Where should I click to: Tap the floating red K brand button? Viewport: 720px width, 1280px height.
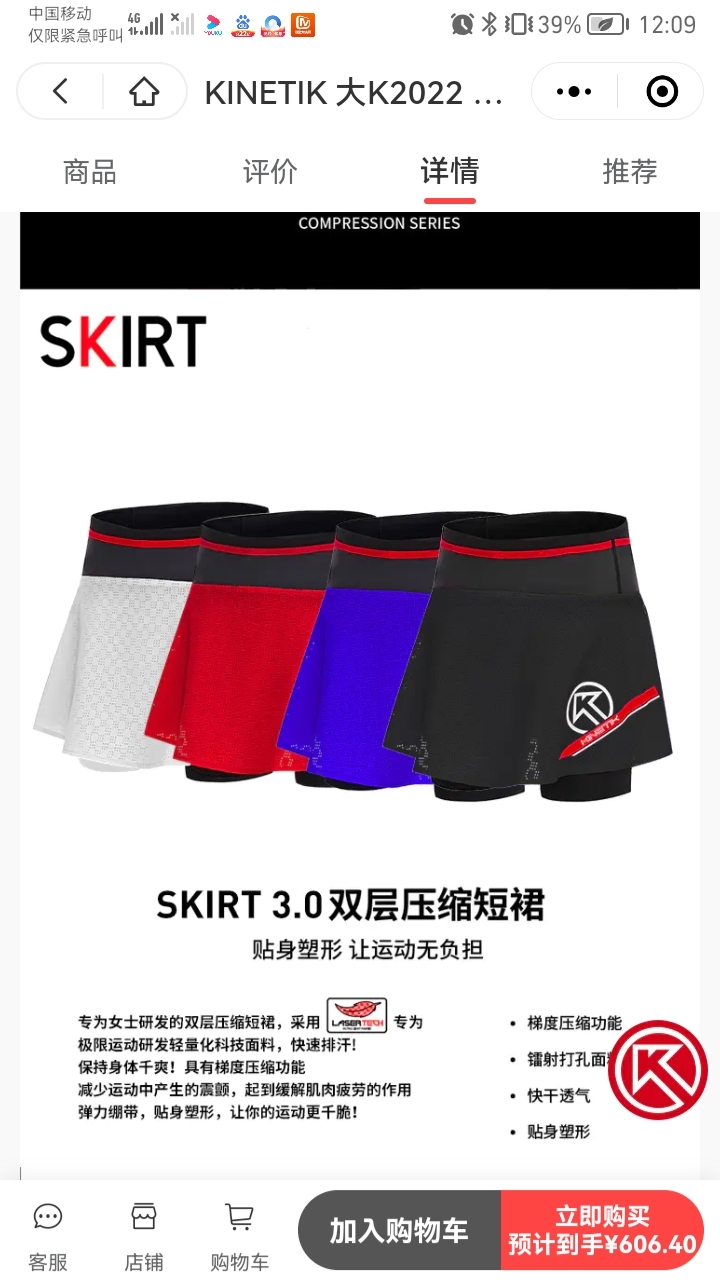click(x=658, y=1070)
